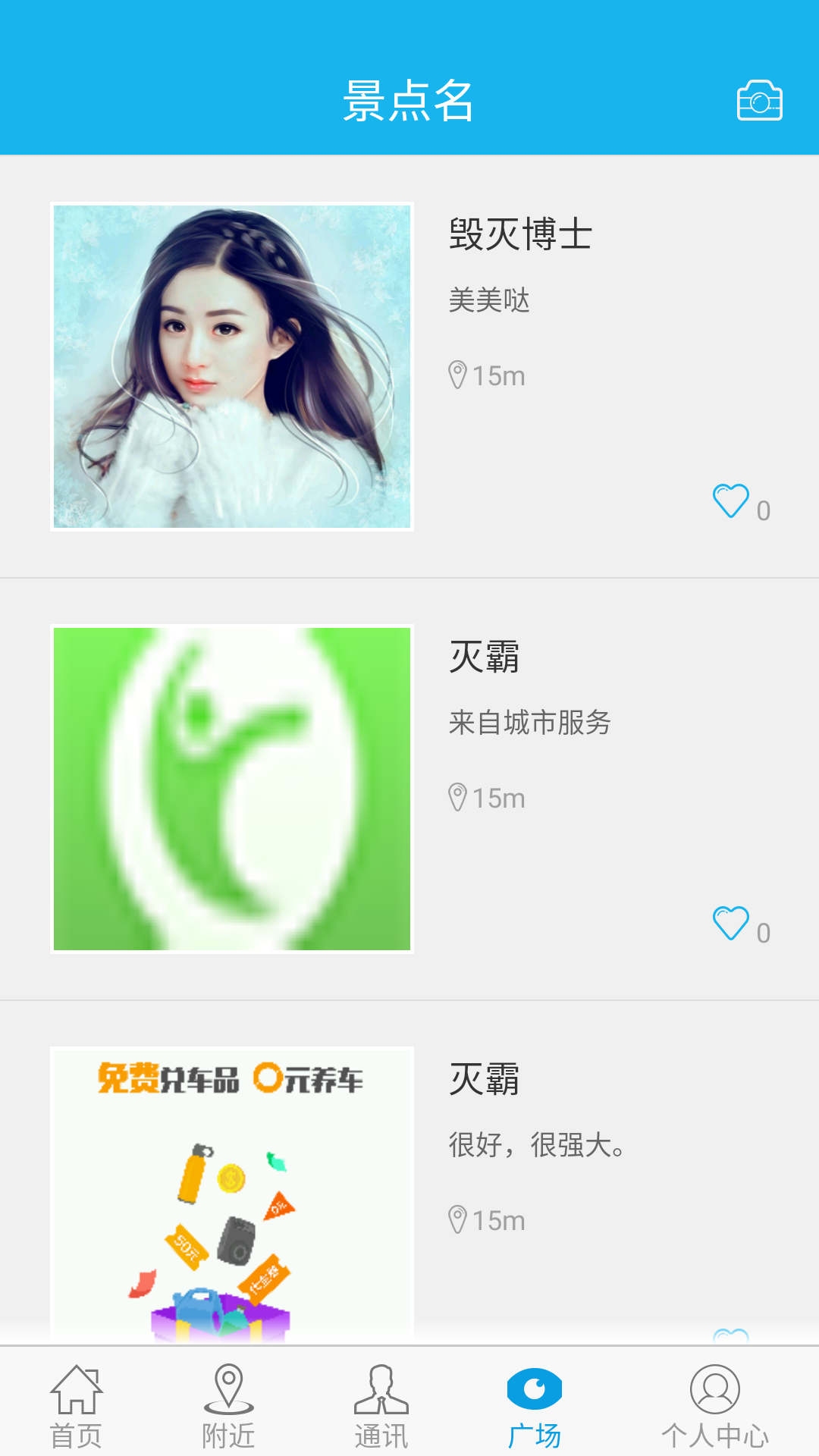Open 个人中心 tab
The height and width of the screenshot is (1456, 819).
714,1405
